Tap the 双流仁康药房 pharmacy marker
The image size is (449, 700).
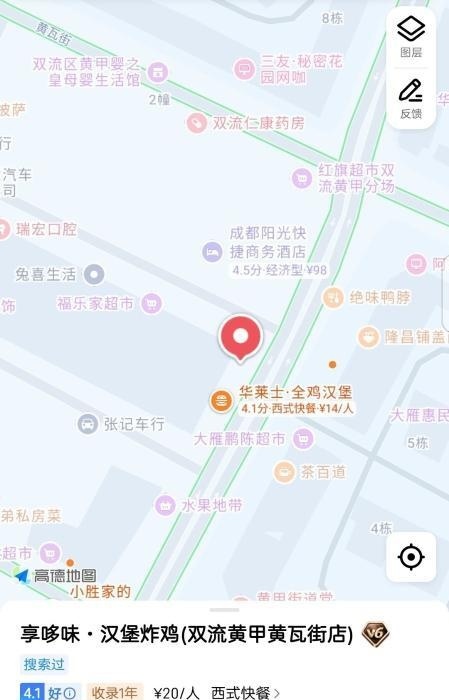[196, 123]
